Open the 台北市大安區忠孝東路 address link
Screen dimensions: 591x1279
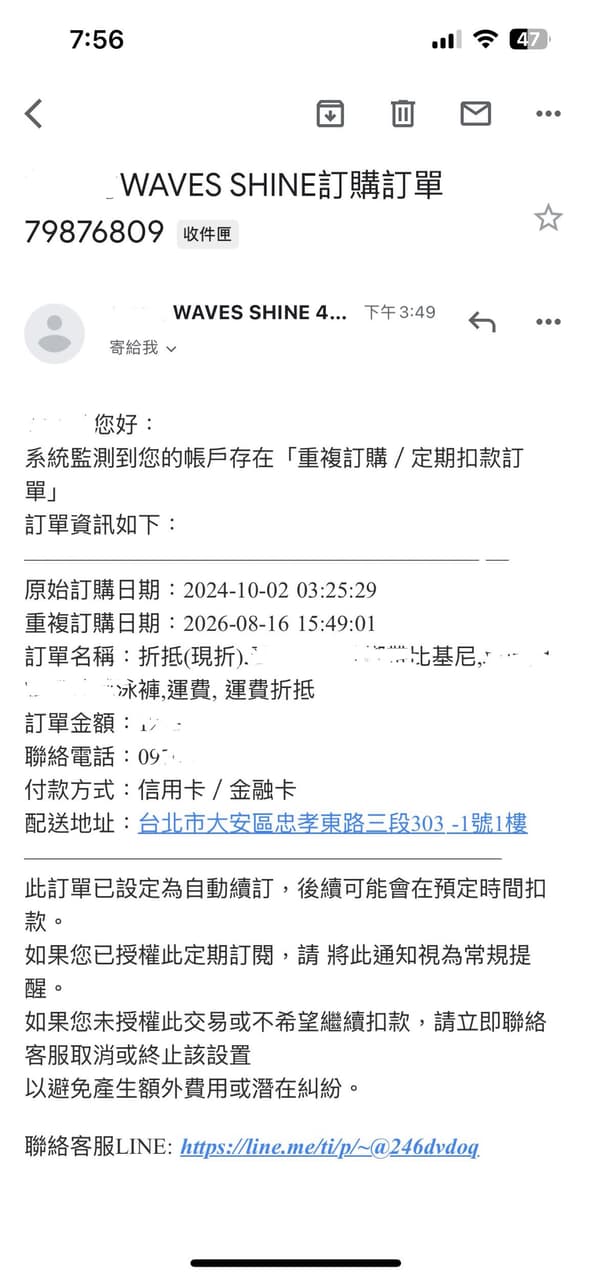(x=333, y=824)
